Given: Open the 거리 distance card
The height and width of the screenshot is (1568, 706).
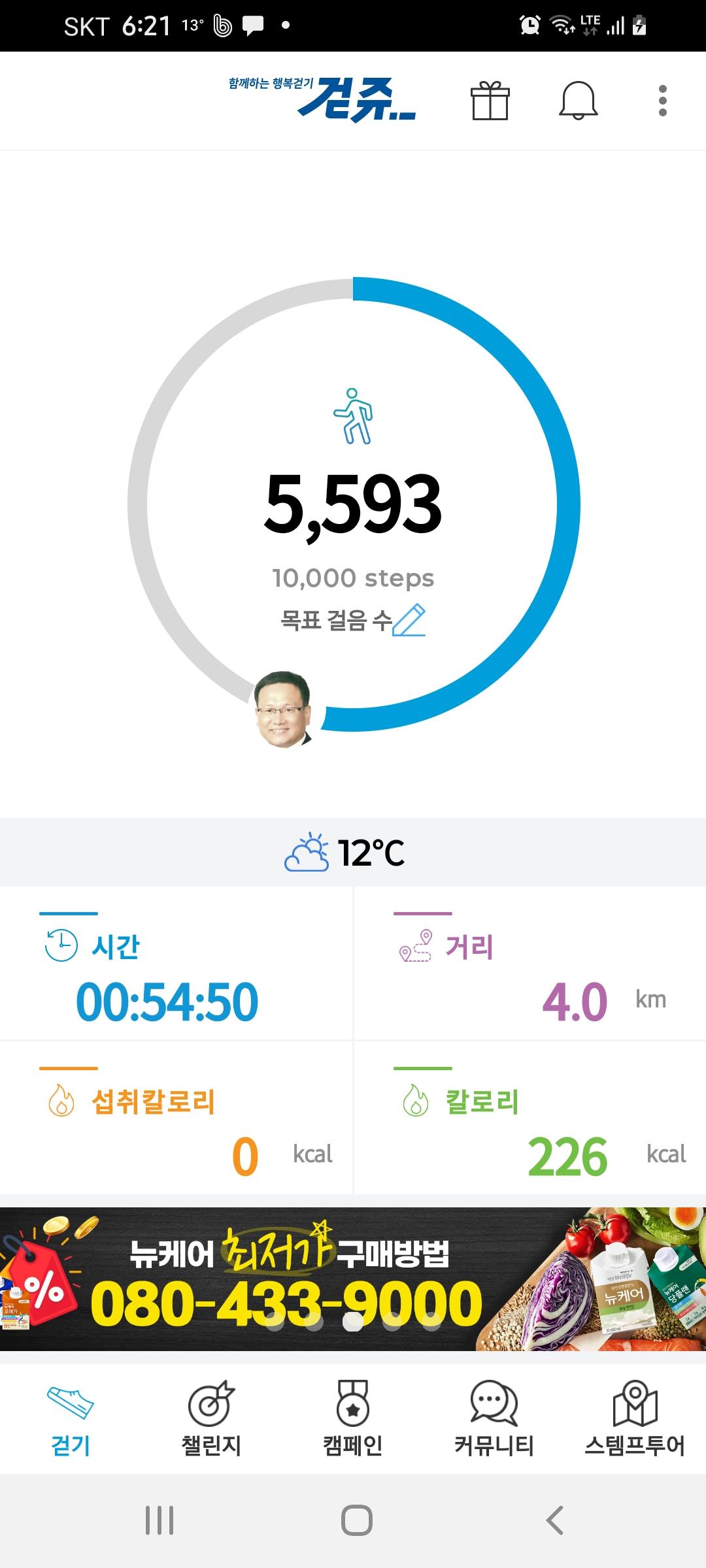Looking at the screenshot, I should [529, 964].
